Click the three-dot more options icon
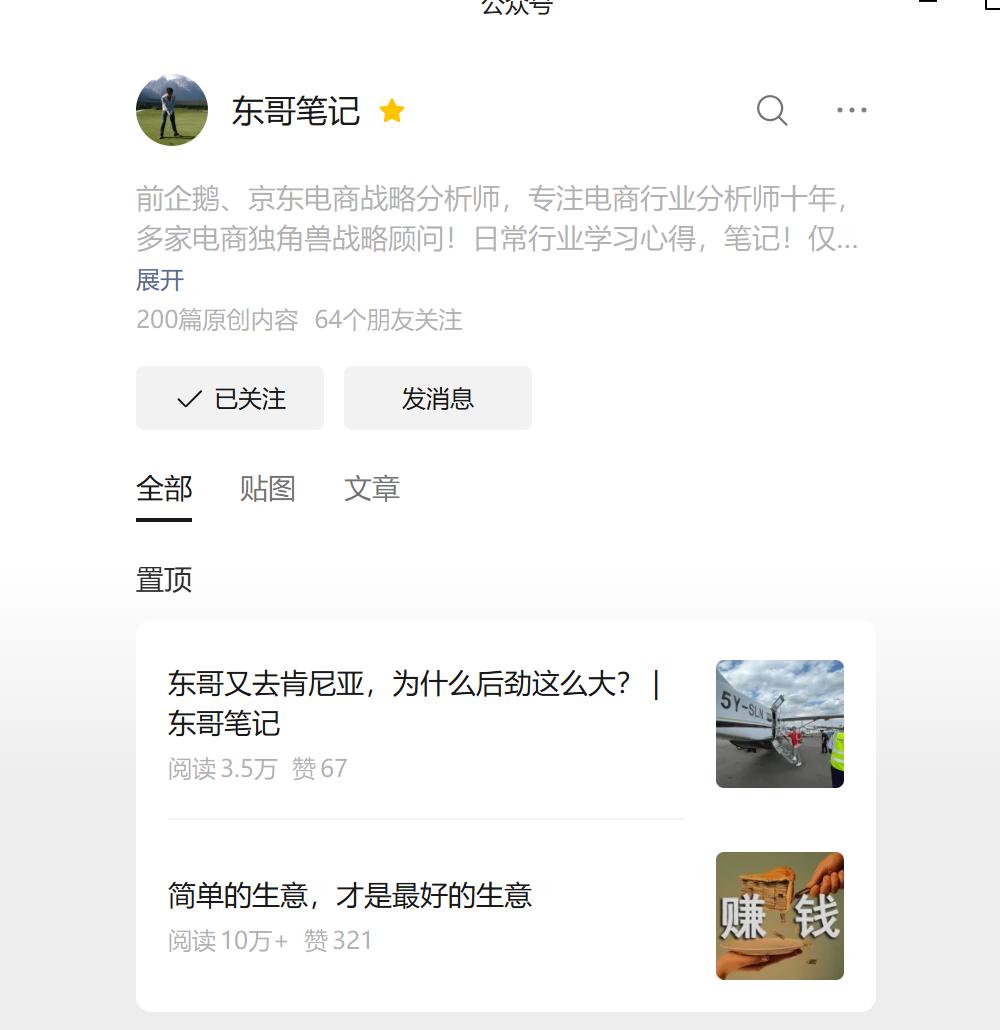Viewport: 1000px width, 1030px height. [x=852, y=111]
